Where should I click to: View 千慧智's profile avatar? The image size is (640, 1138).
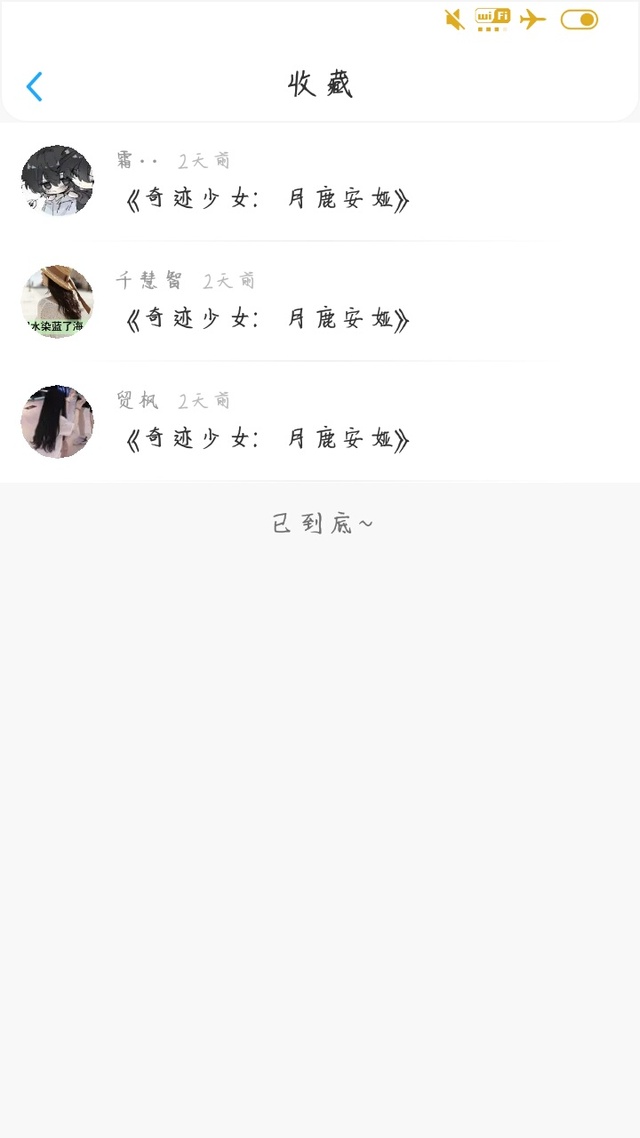coord(57,301)
